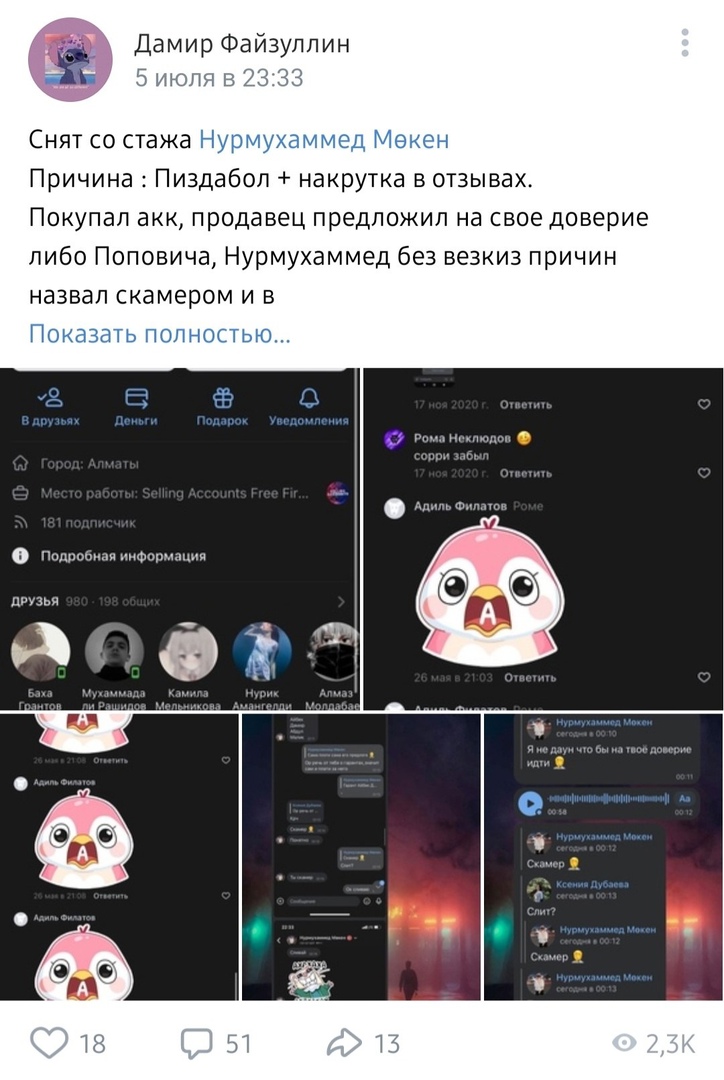Screen dimensions: 724x1080
Task: Expand post with Показать полностью
Action: 160,334
